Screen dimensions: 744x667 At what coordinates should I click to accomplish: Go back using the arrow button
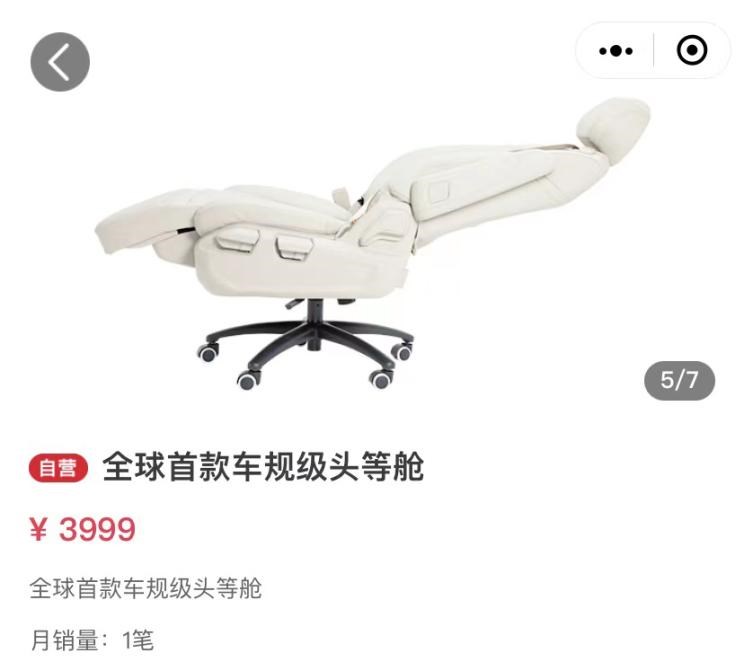[60, 62]
